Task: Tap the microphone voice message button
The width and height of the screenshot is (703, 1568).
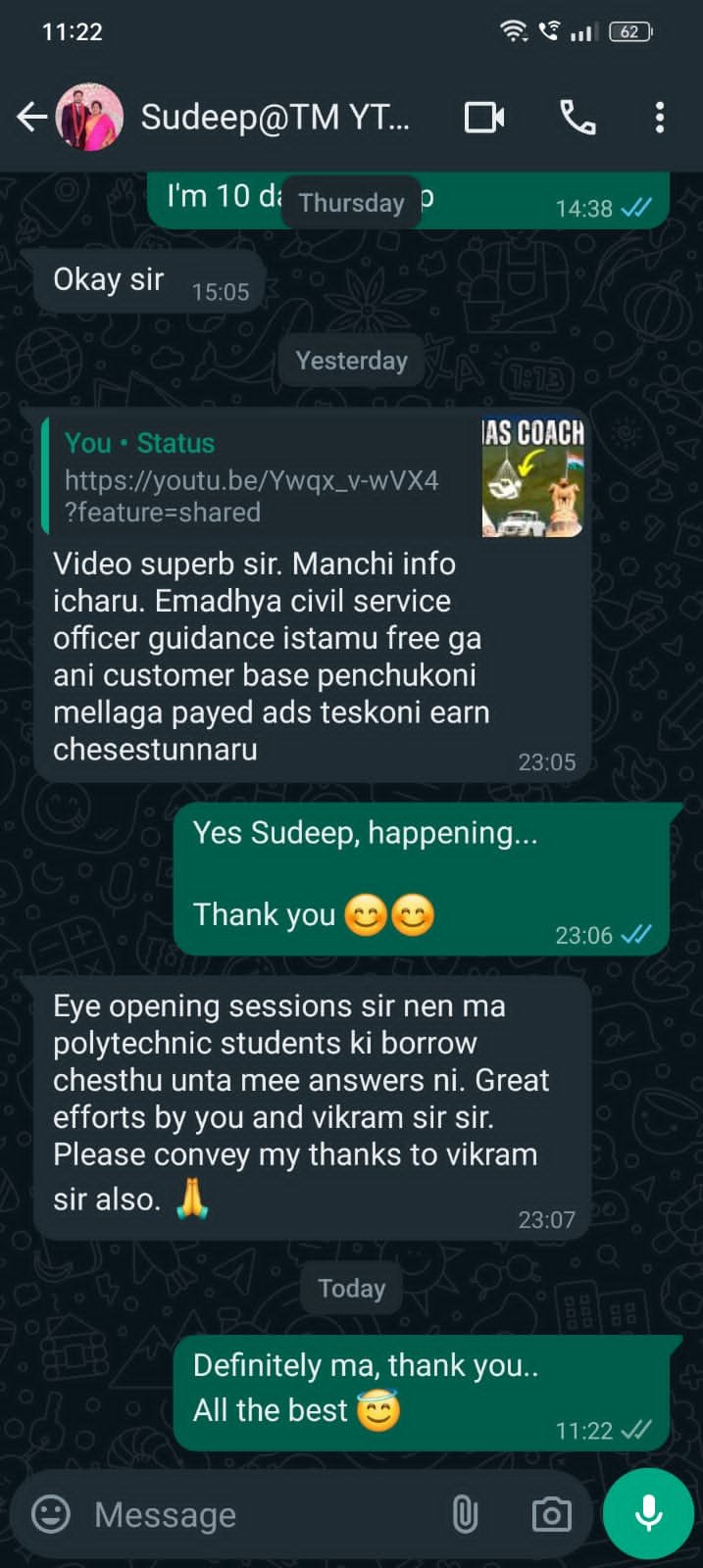Action: [x=648, y=1514]
